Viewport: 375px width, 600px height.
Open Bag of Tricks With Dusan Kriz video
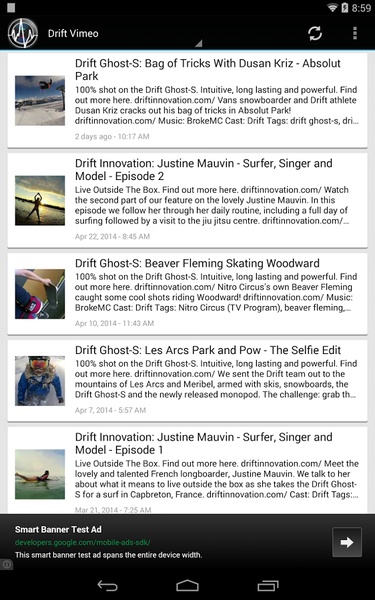point(188,100)
